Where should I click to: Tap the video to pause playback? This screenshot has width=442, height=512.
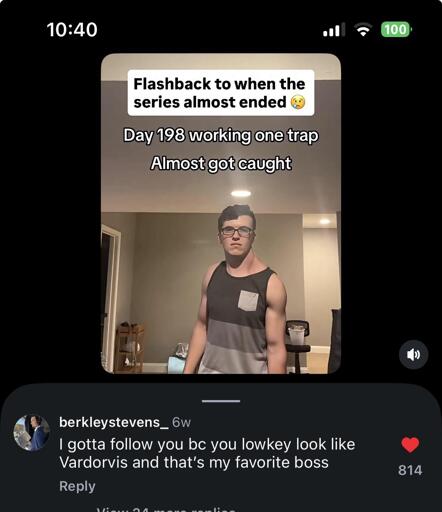tap(221, 213)
